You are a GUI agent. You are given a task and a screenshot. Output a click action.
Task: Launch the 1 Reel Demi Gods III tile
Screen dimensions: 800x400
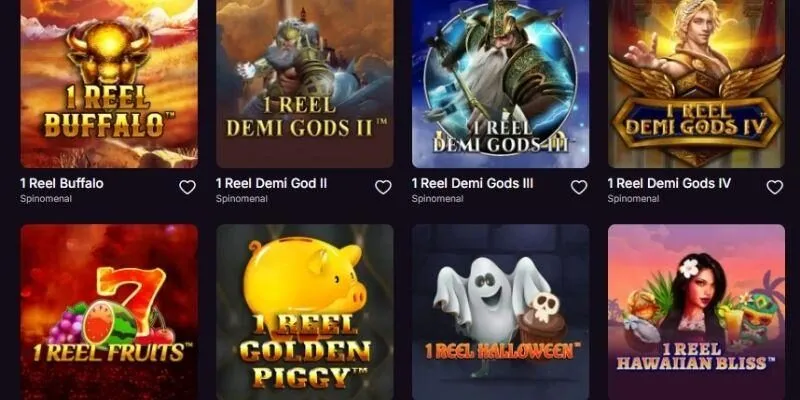[x=500, y=84]
